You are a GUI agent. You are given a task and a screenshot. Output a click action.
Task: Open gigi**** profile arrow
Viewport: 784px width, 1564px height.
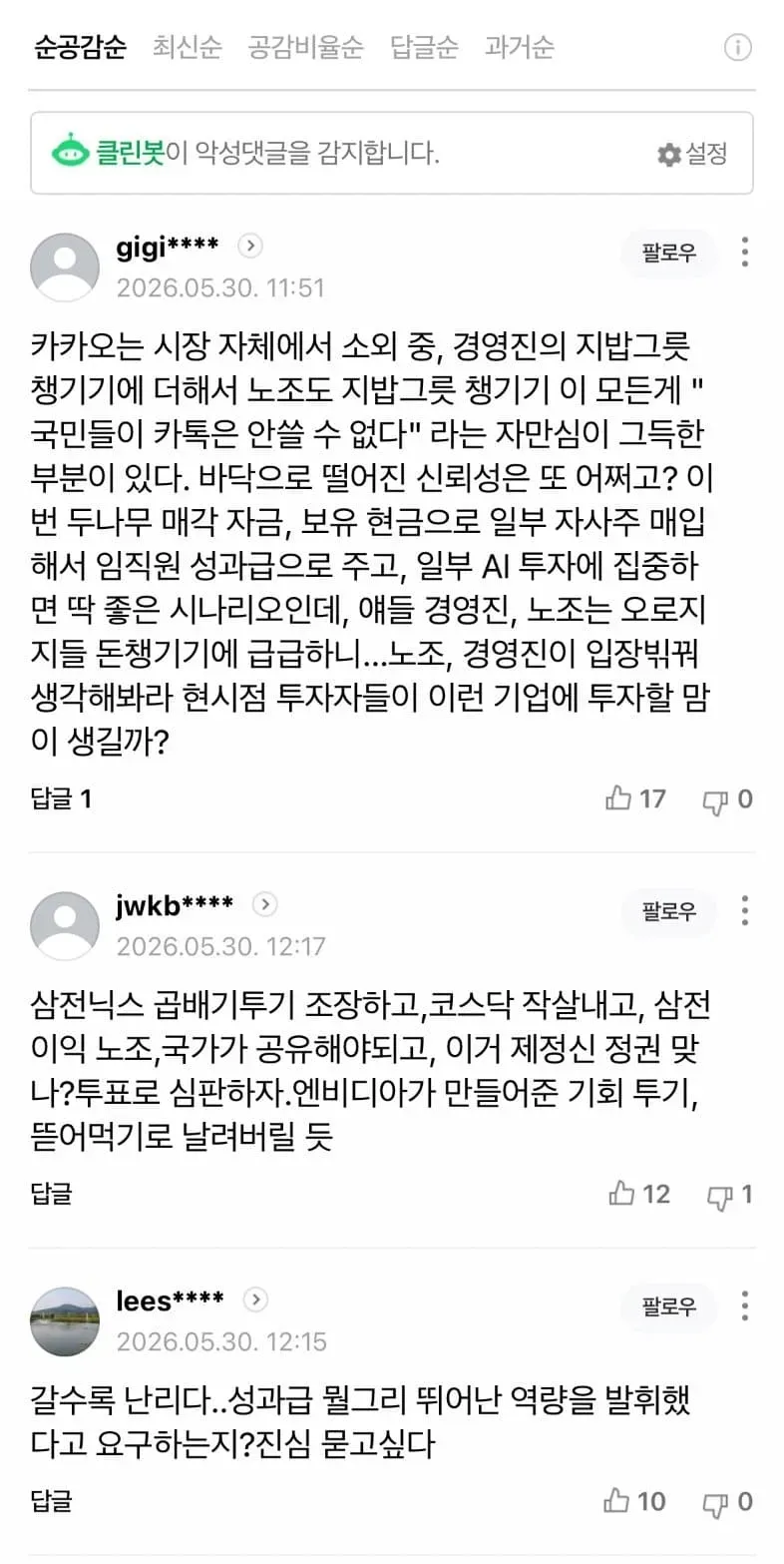[251, 246]
